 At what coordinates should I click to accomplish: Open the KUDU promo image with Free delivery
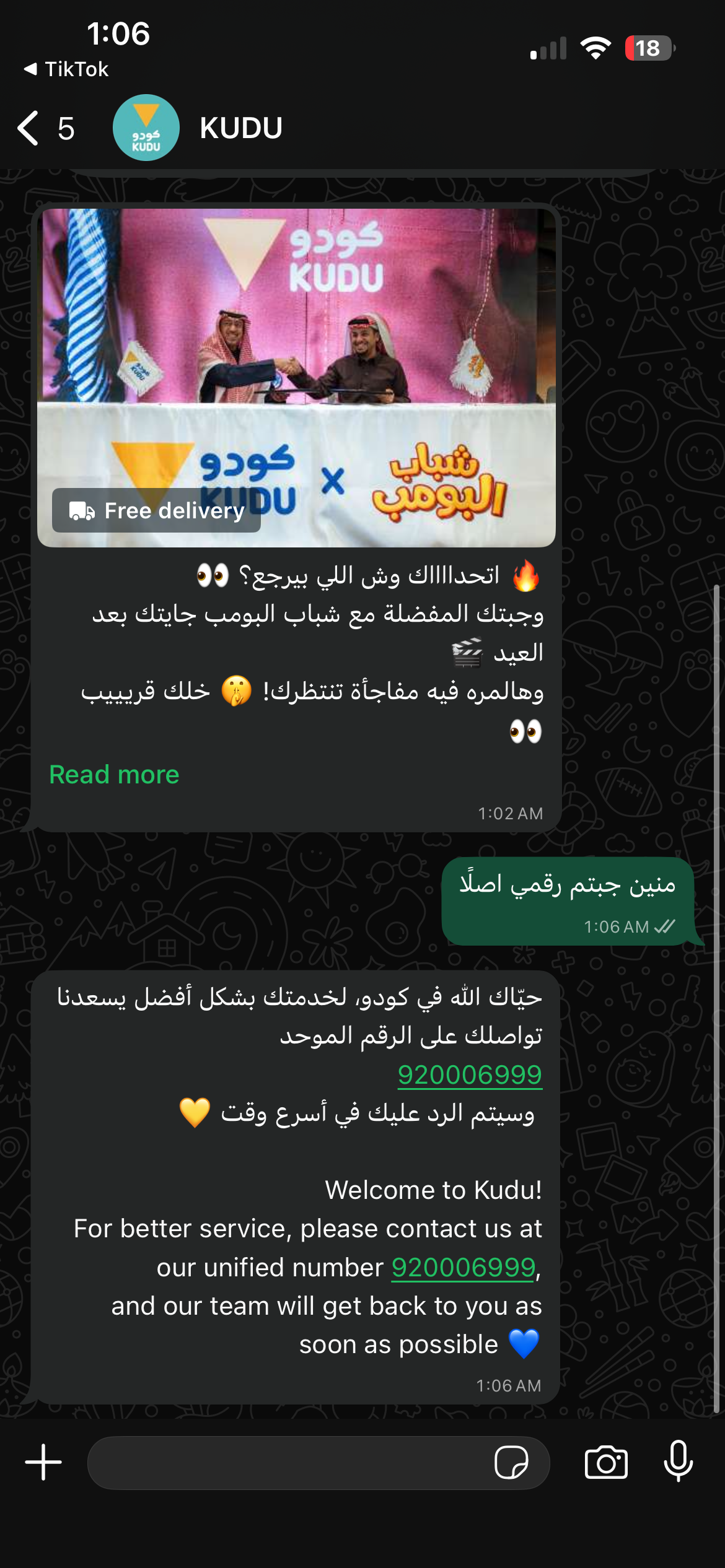(x=296, y=378)
